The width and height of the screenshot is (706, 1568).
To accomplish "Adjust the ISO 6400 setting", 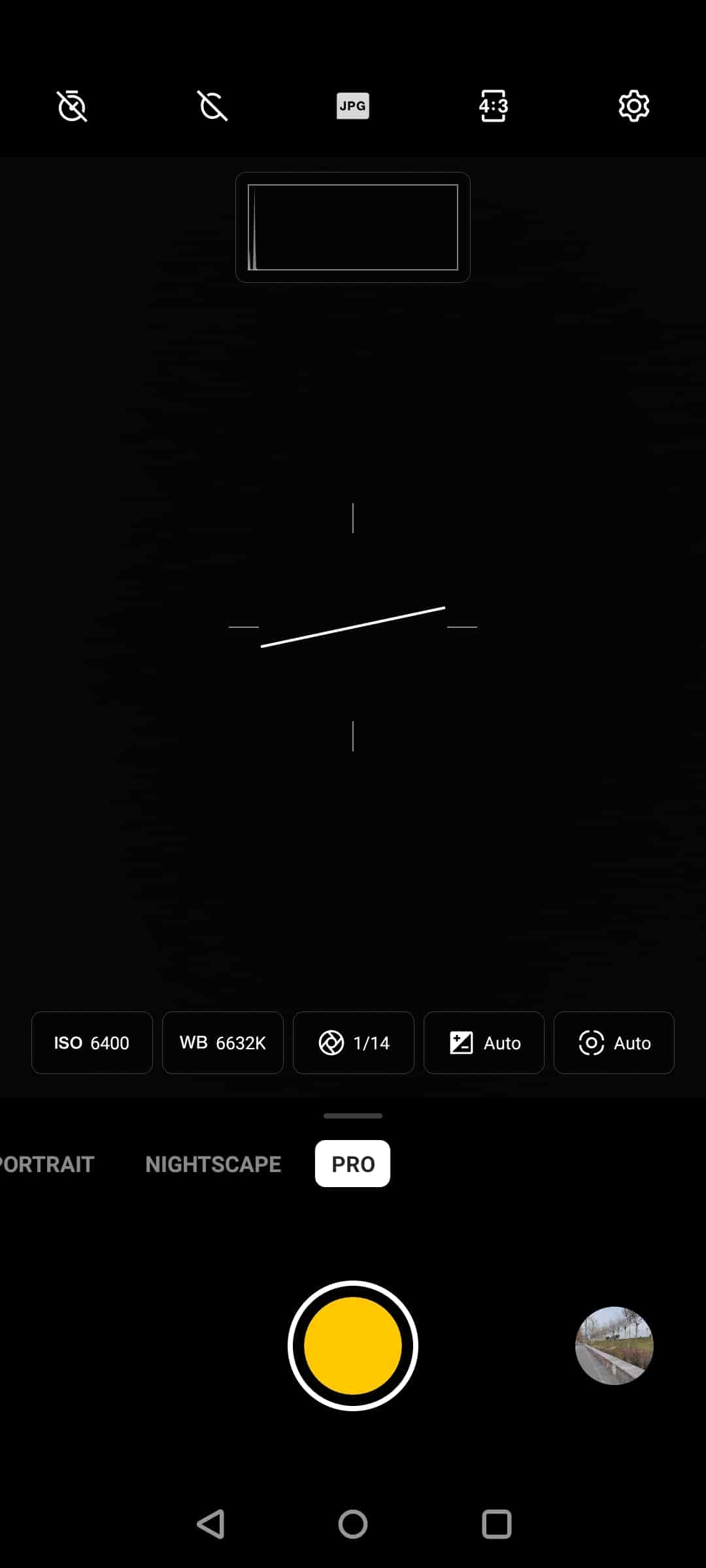I will click(x=92, y=1043).
